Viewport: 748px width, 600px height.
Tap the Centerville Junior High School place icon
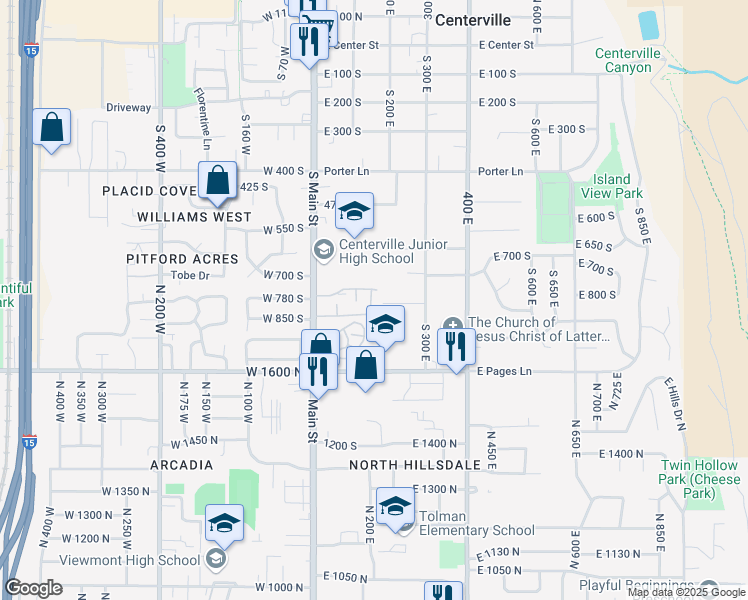point(323,250)
